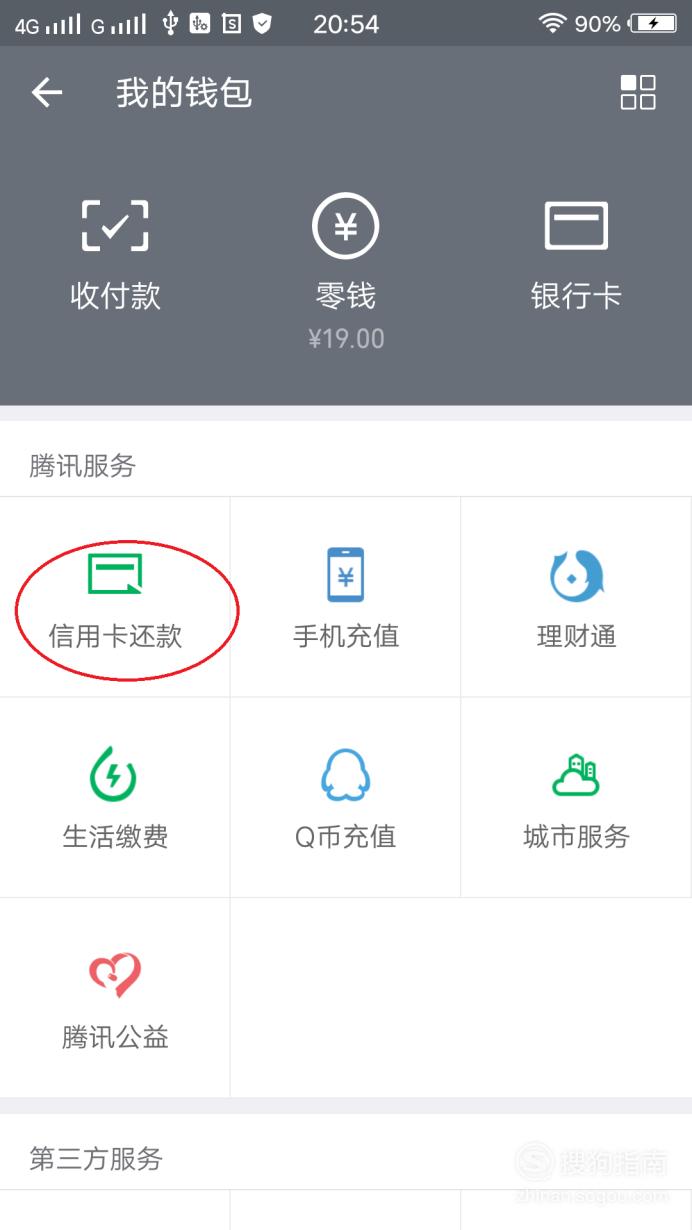Screen dimensions: 692x1230
Task: Open 理财通 wealth service
Action: point(576,598)
